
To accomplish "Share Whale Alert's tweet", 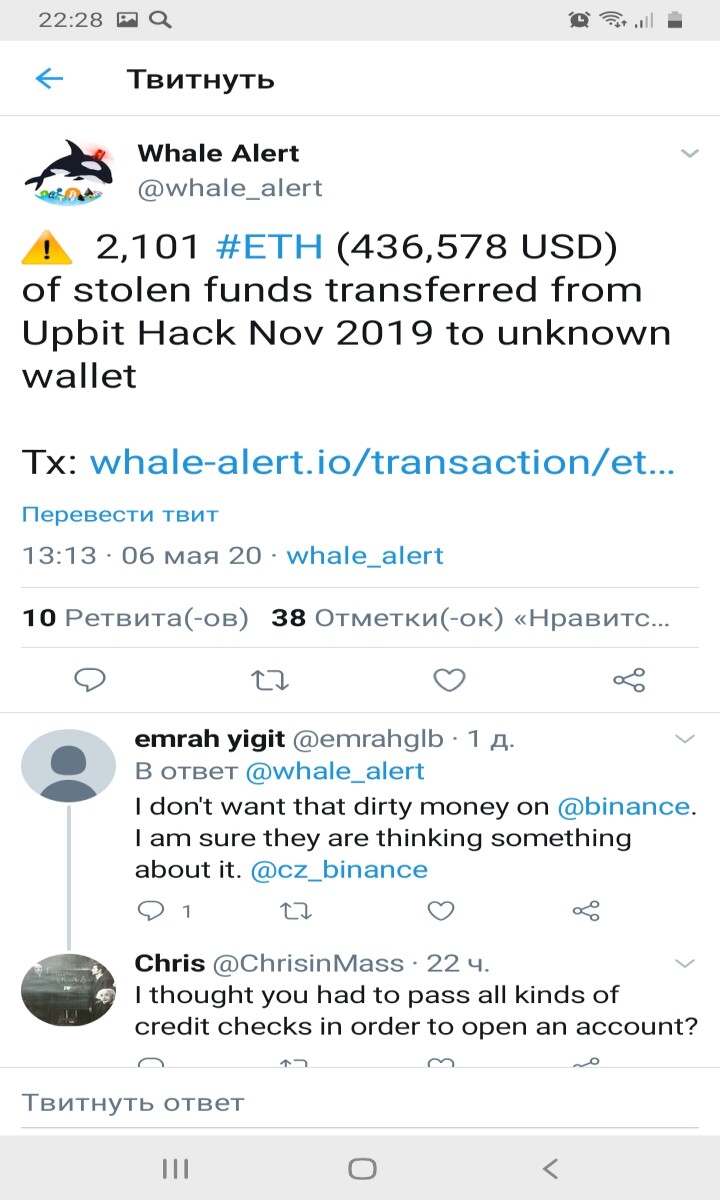I will [x=628, y=680].
